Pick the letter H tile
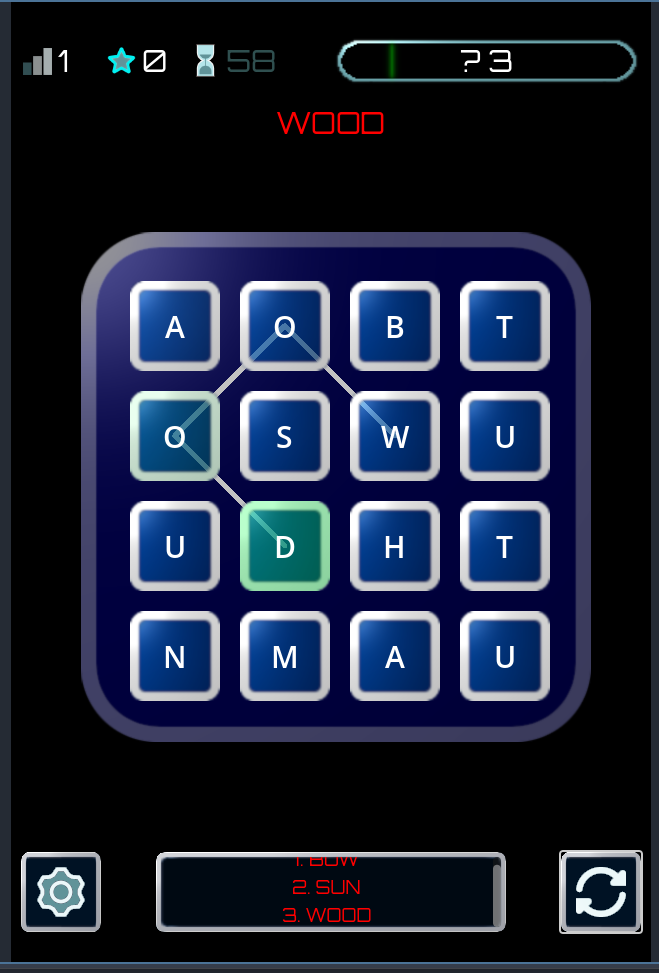Viewport: 659px width, 973px height. 395,547
